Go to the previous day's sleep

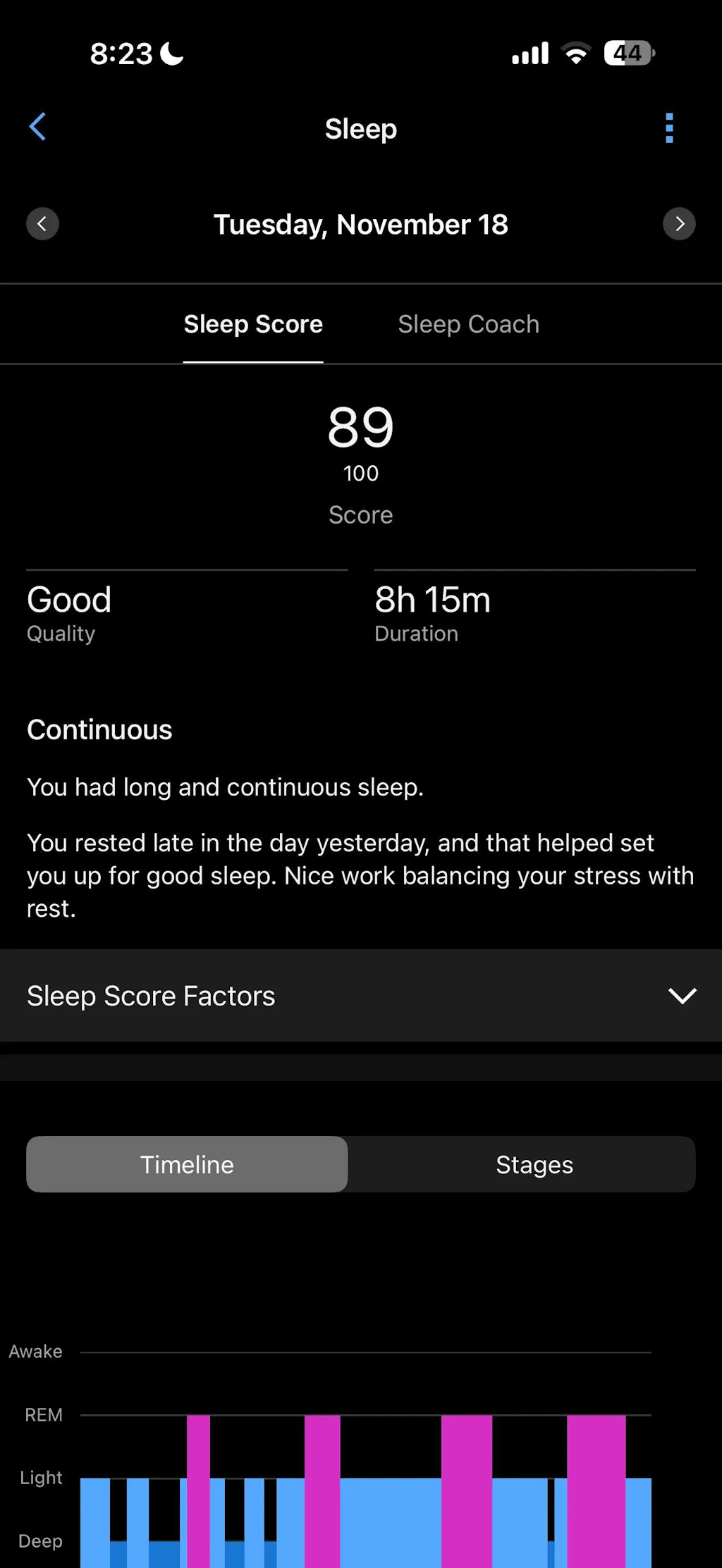[42, 224]
